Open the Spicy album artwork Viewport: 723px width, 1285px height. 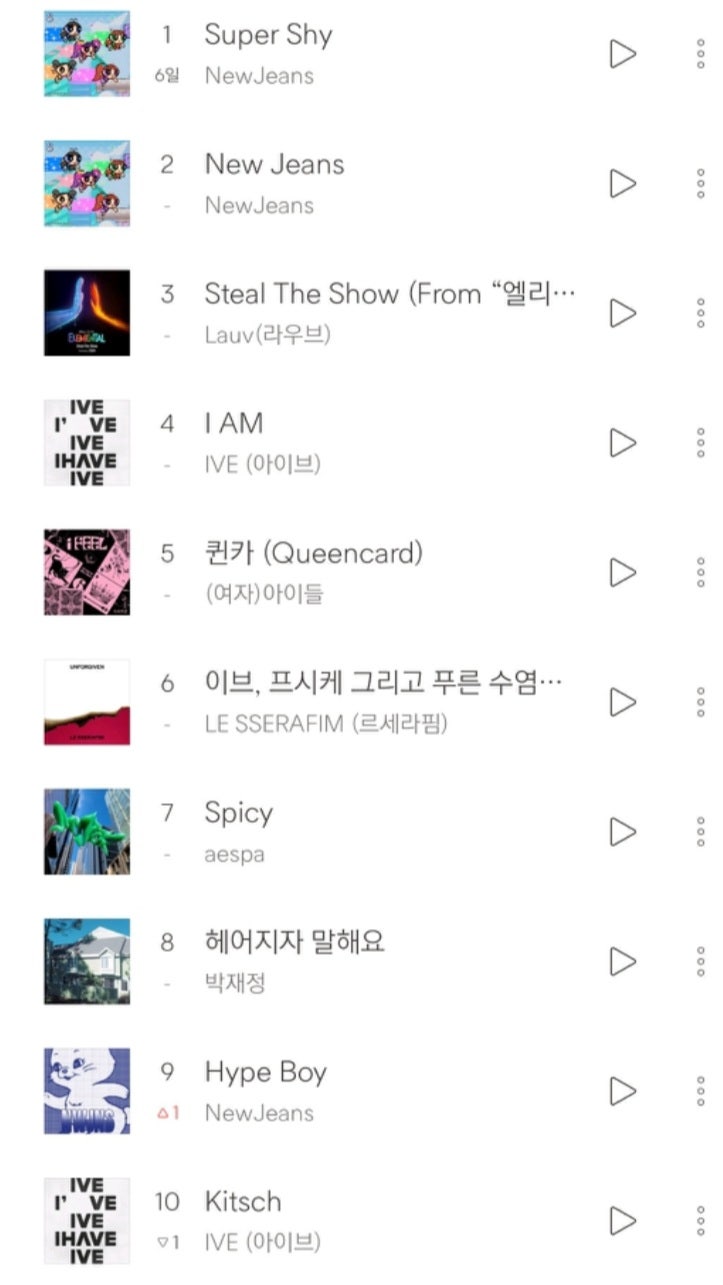point(87,831)
